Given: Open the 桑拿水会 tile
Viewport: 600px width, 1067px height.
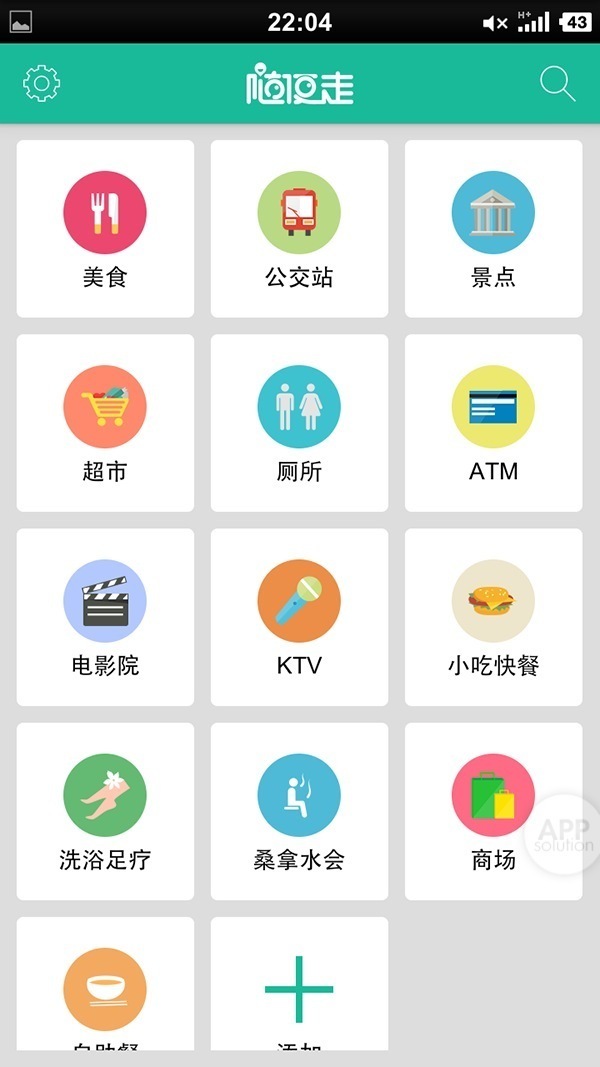Looking at the screenshot, I should [x=299, y=811].
